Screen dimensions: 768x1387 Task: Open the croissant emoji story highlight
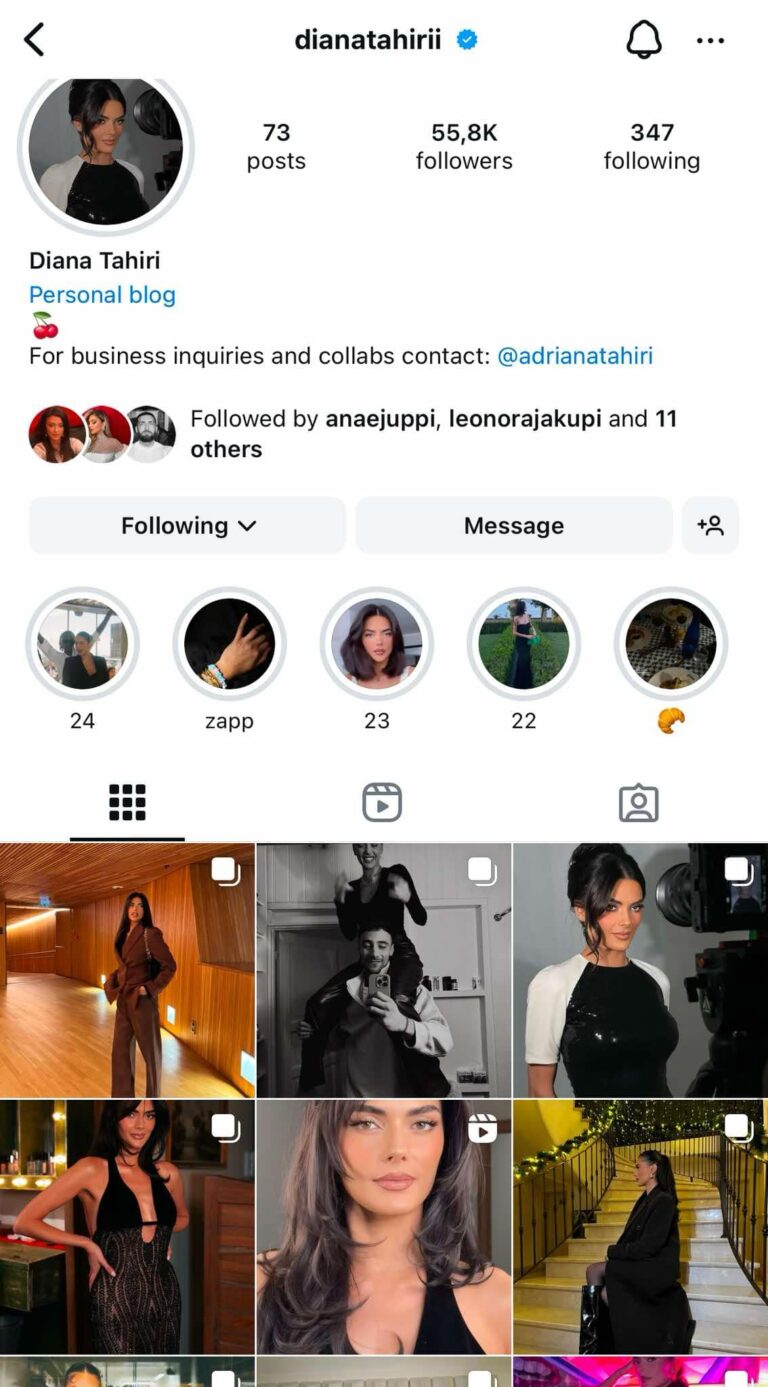[x=671, y=644]
